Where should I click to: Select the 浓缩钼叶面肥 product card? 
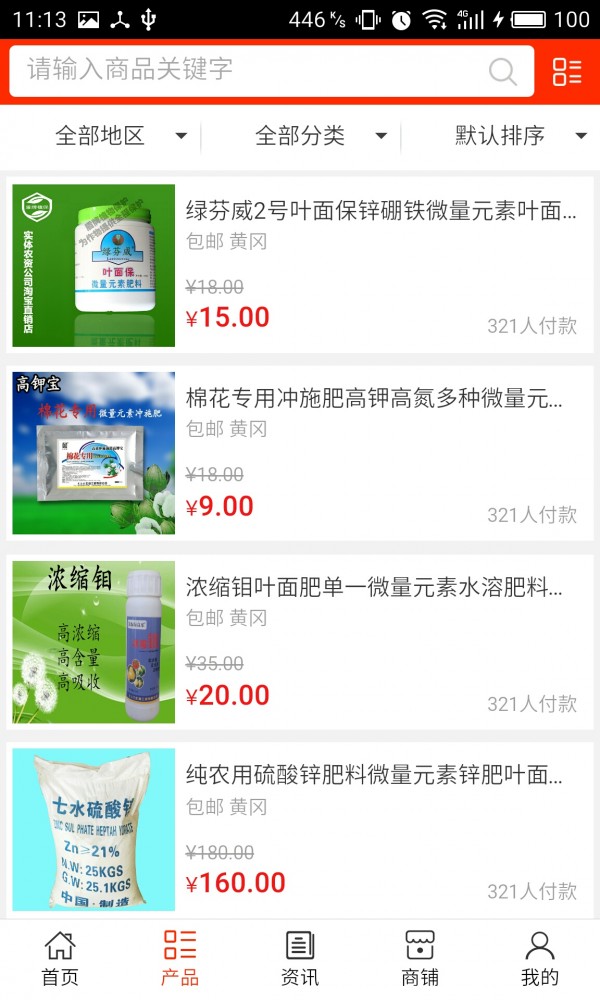pyautogui.click(x=300, y=642)
